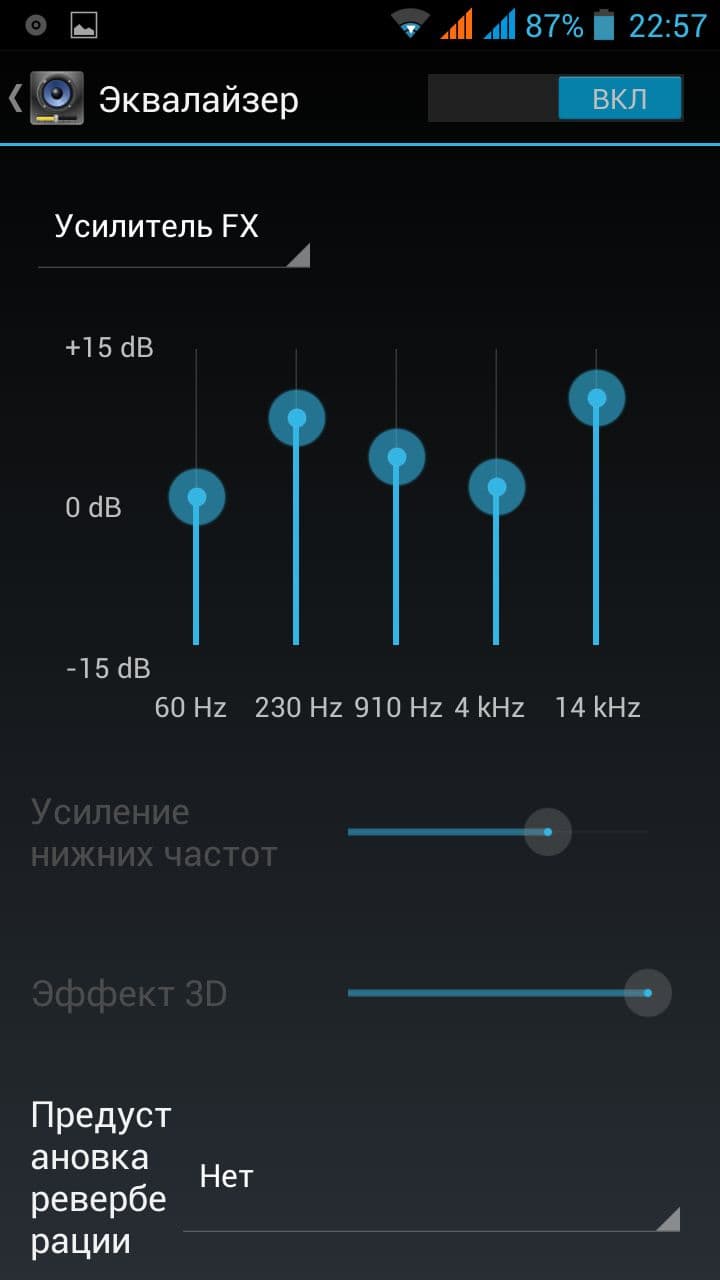Turn off the equalizer ВКЛ switch
Viewport: 720px width, 1280px height.
coord(556,99)
